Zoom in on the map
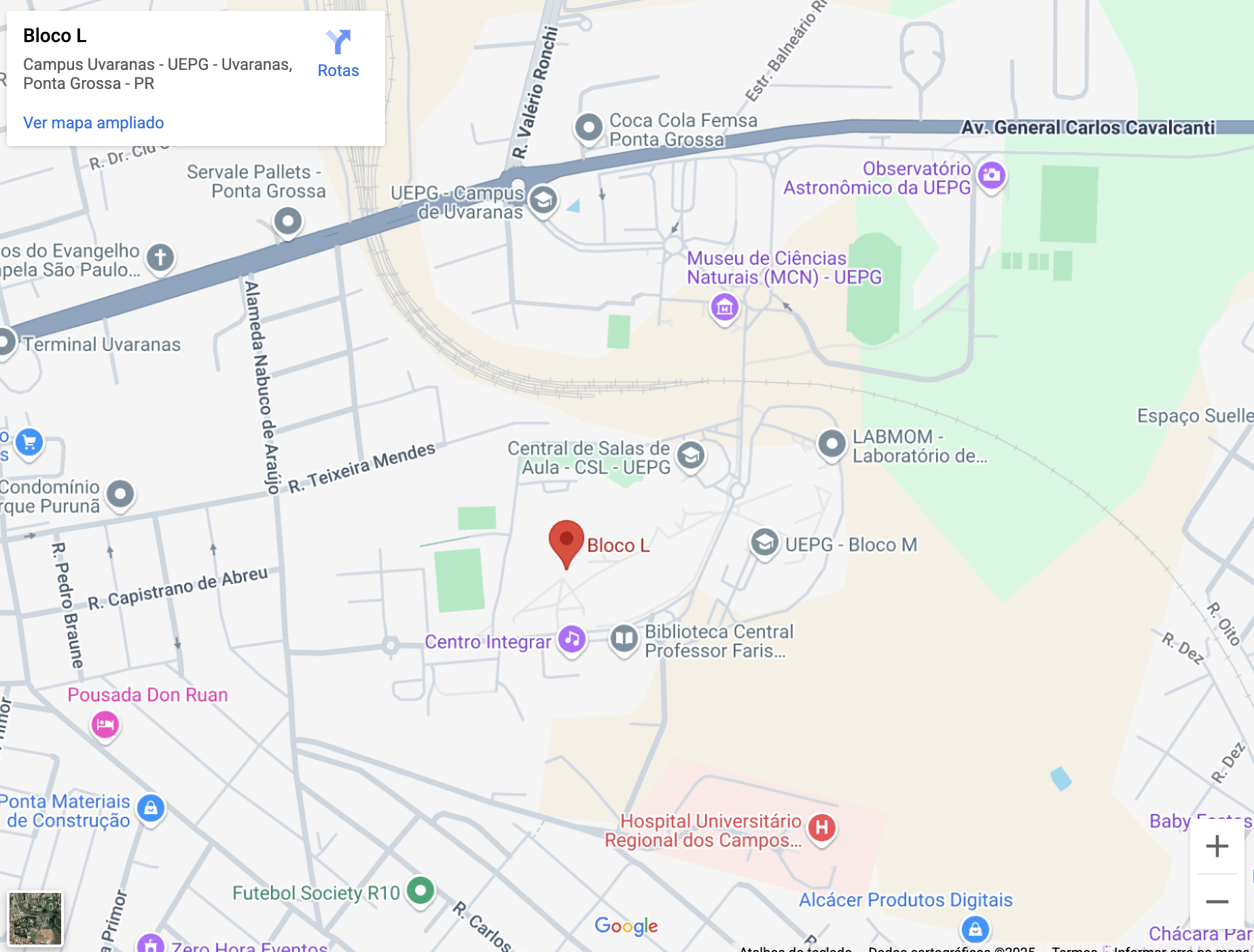This screenshot has width=1254, height=952. point(1217,846)
